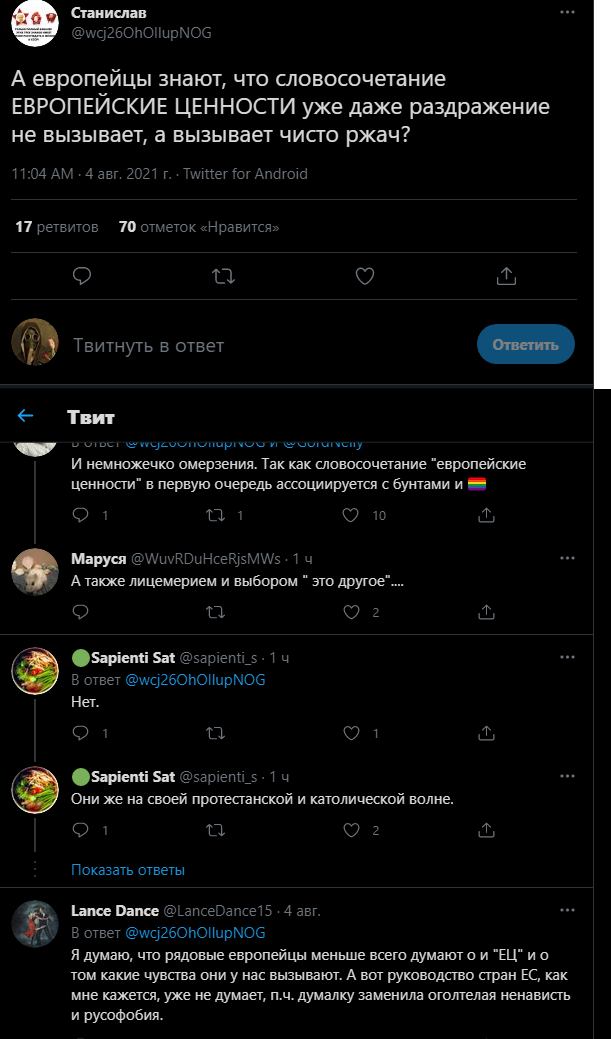Open the 17 ретвитов list
Image resolution: width=611 pixels, height=1039 pixels.
pos(57,227)
